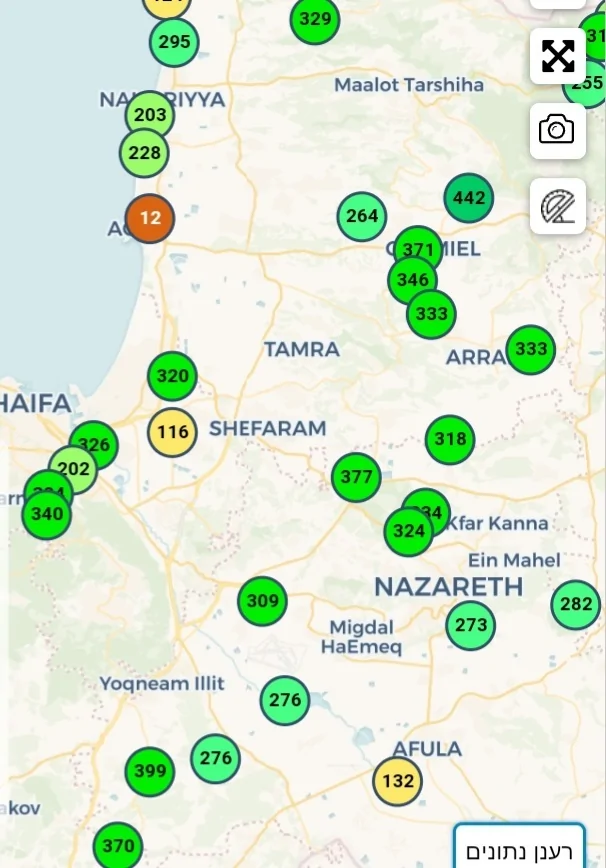Tap the רענן נתונים refresh data button
This screenshot has width=606, height=868.
click(x=518, y=852)
